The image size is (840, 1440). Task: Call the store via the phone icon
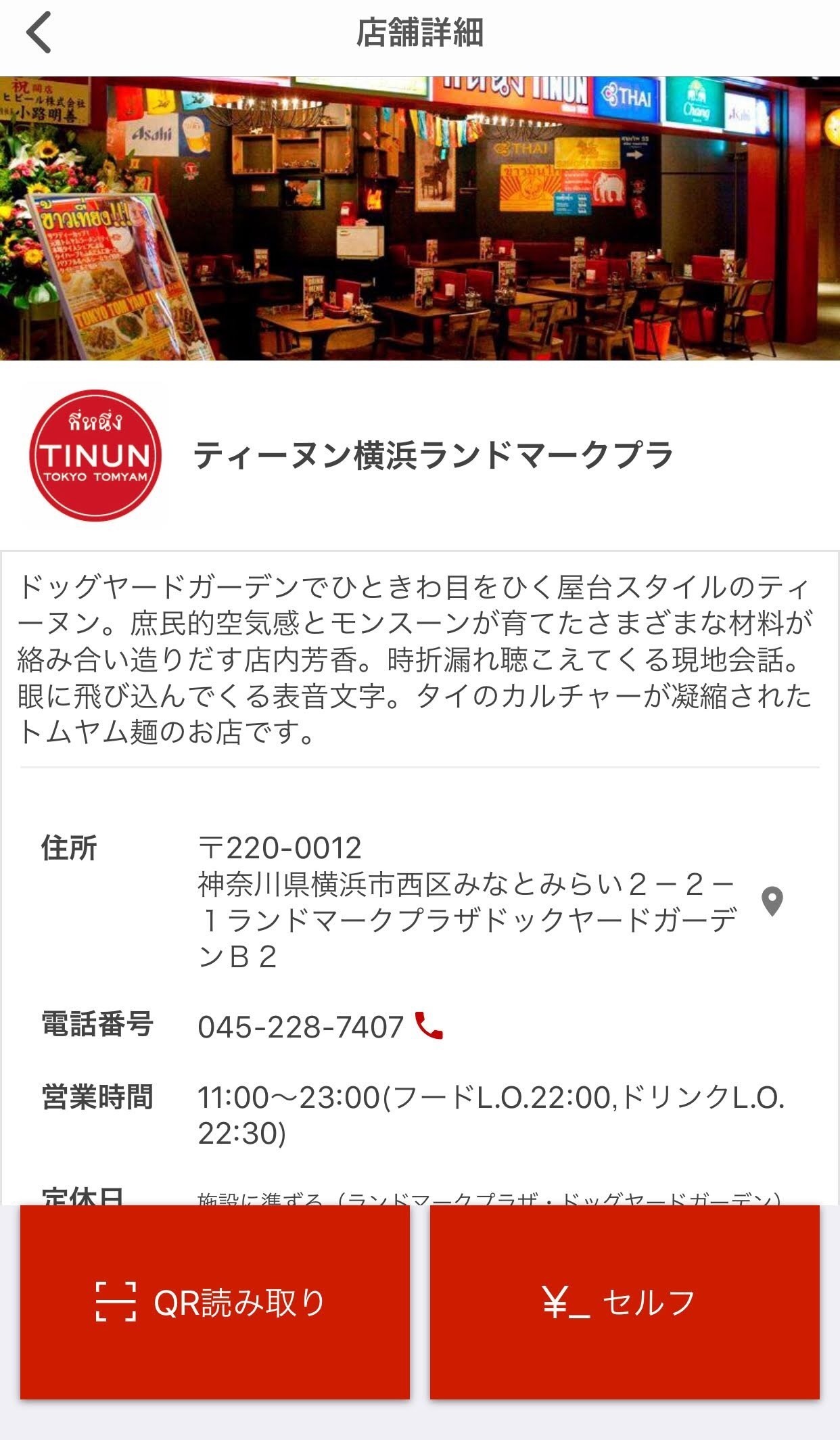pyautogui.click(x=428, y=1025)
